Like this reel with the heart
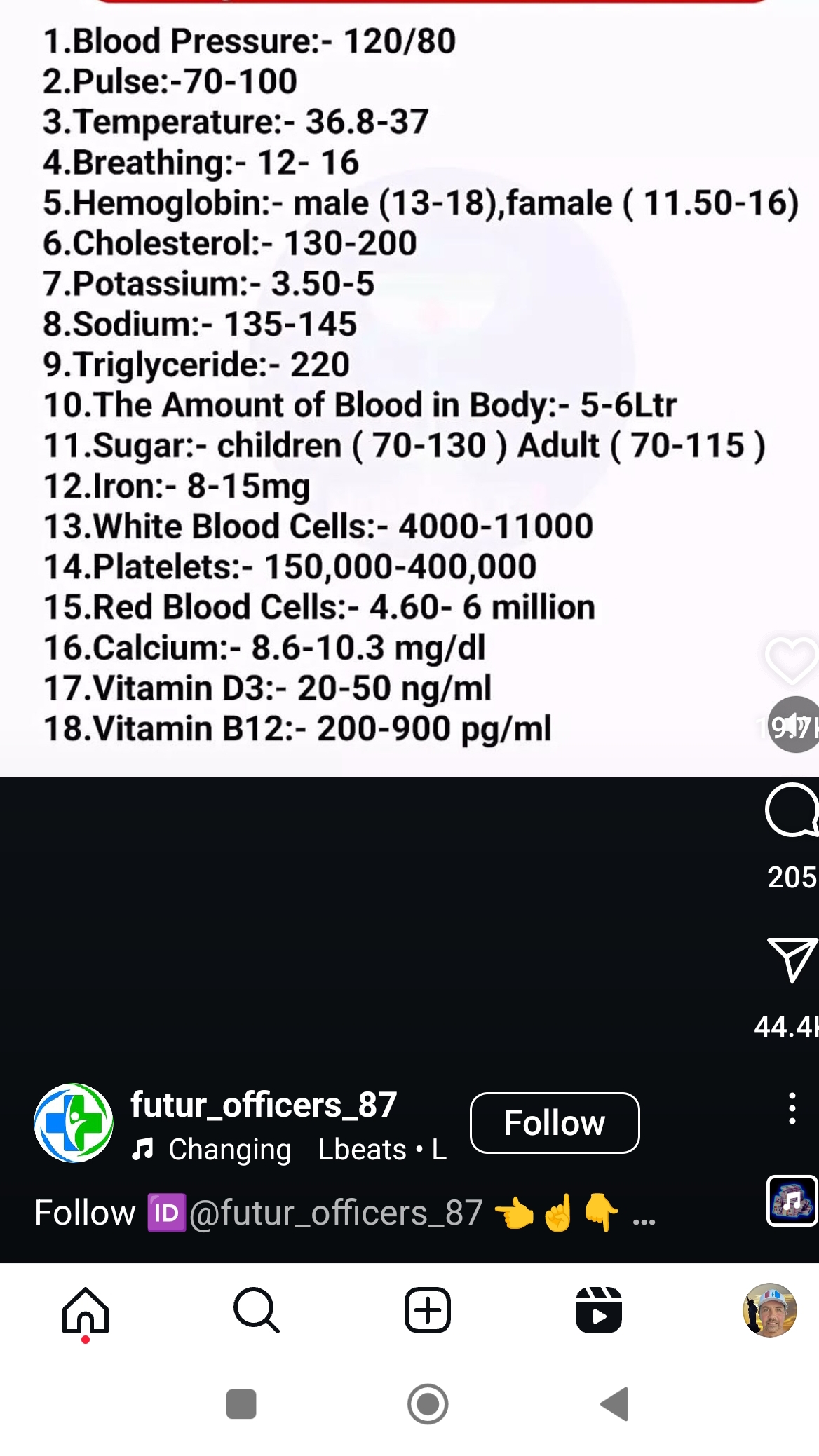 coord(791,660)
